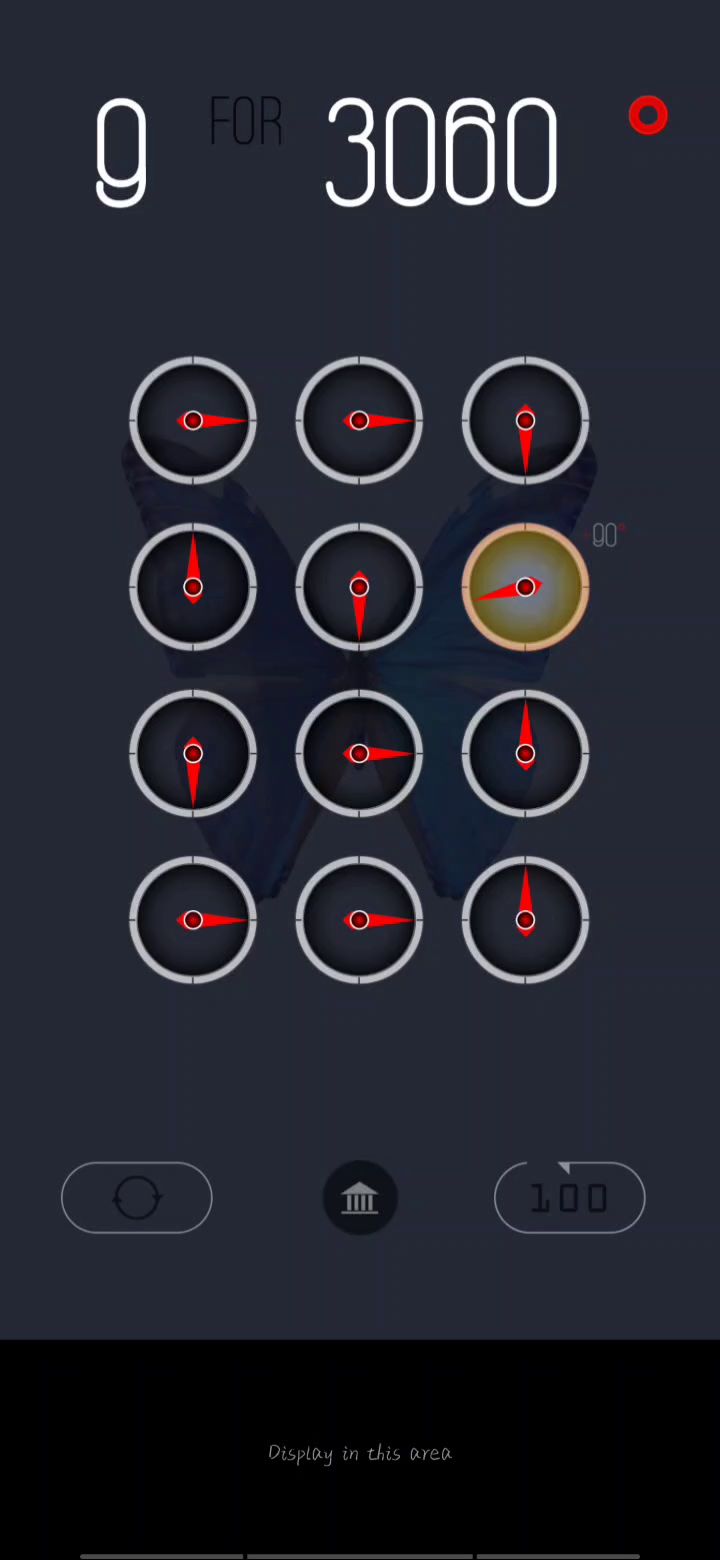Rotate the last dial in the bottom row
This screenshot has width=720, height=1560.
pyautogui.click(x=525, y=920)
